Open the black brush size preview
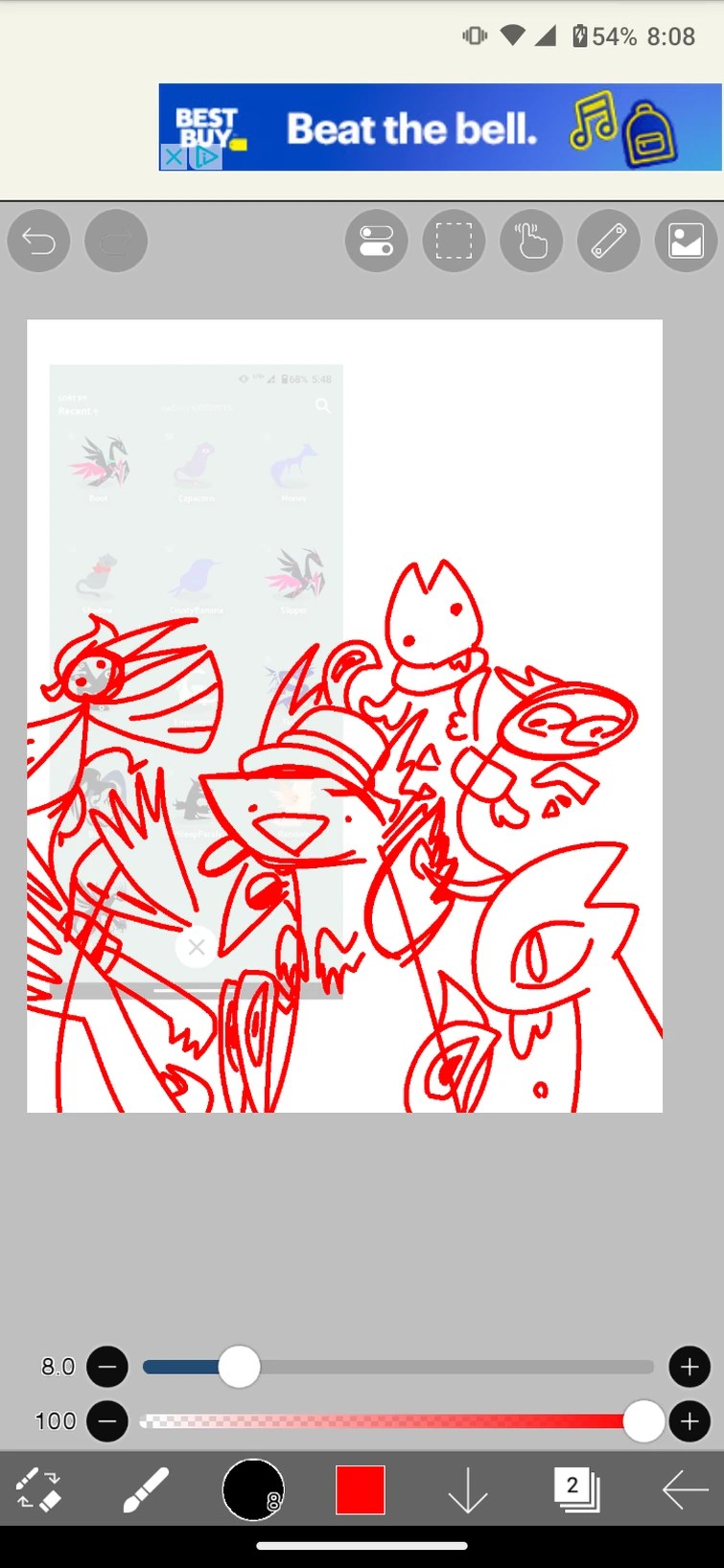 click(x=253, y=1490)
